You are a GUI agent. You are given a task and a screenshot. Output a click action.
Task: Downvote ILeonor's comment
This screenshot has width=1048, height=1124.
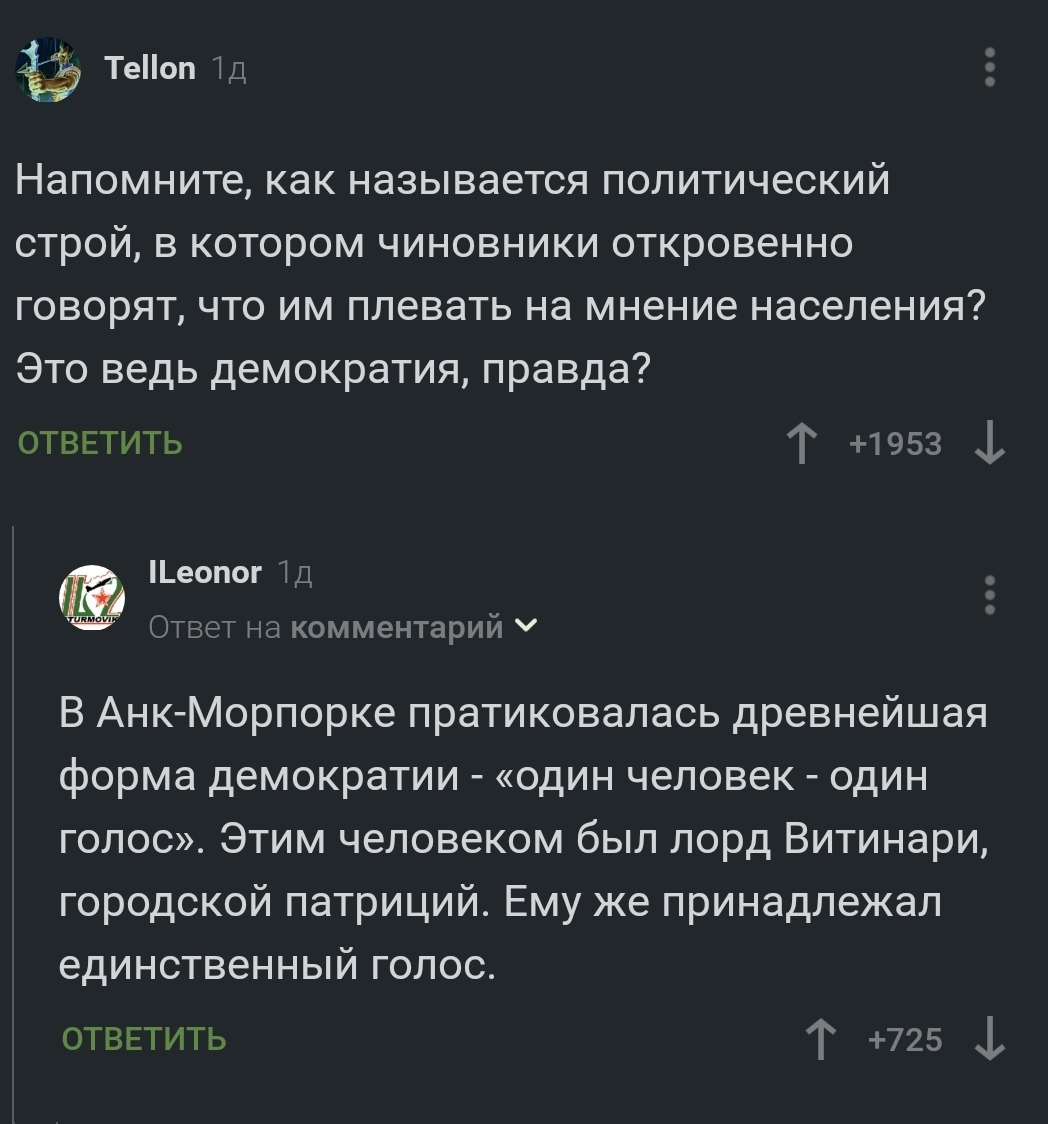pos(990,1040)
